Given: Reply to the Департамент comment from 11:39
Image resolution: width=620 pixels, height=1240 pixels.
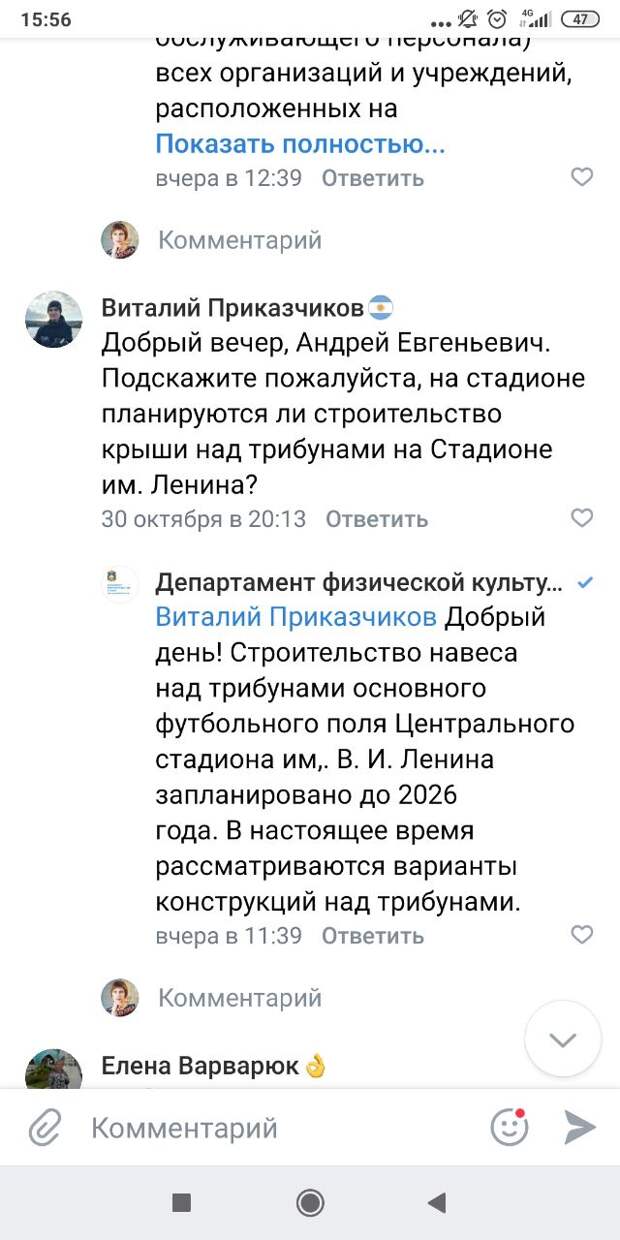Looking at the screenshot, I should tap(372, 937).
